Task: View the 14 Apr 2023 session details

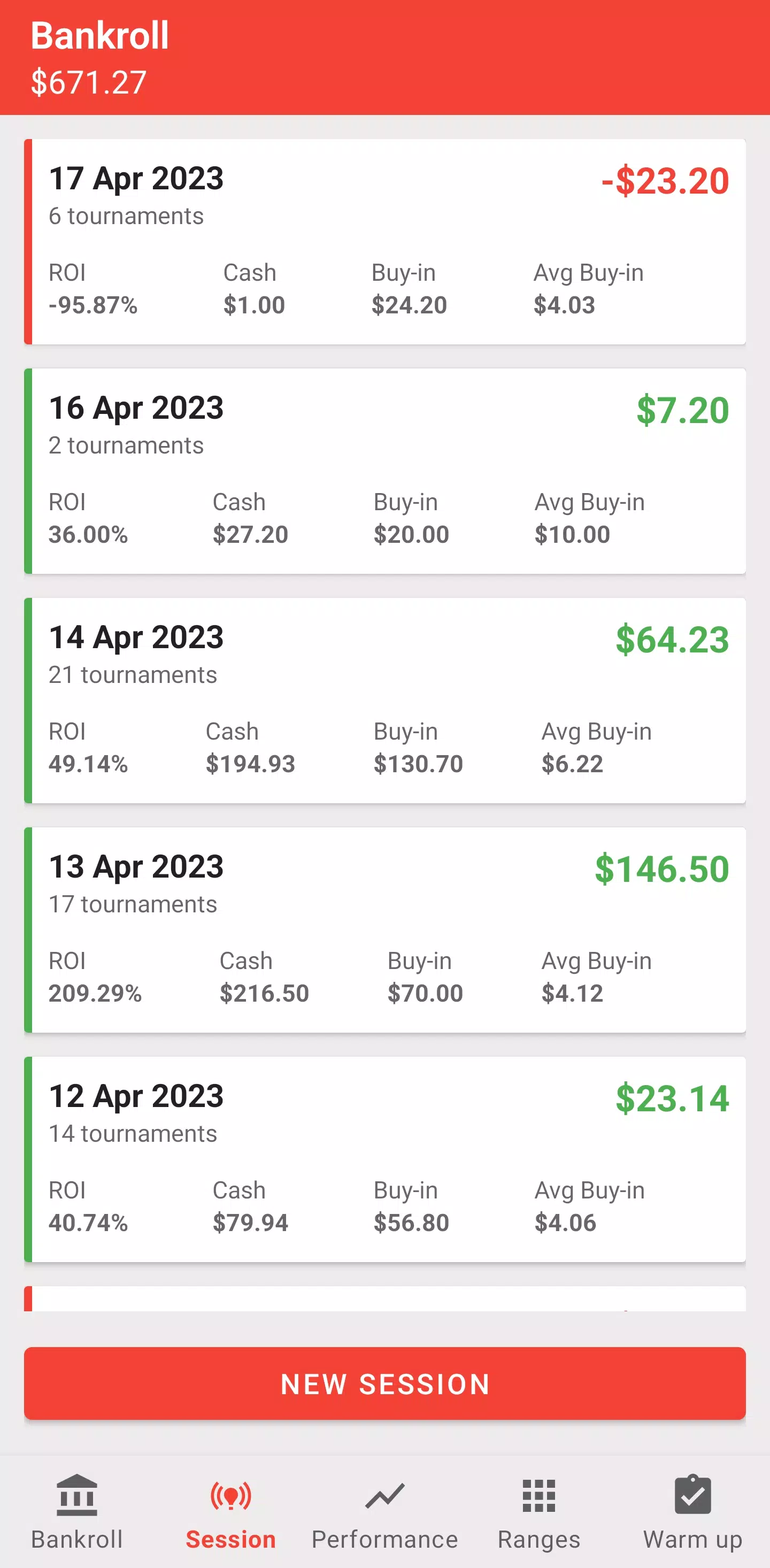Action: coord(384,701)
